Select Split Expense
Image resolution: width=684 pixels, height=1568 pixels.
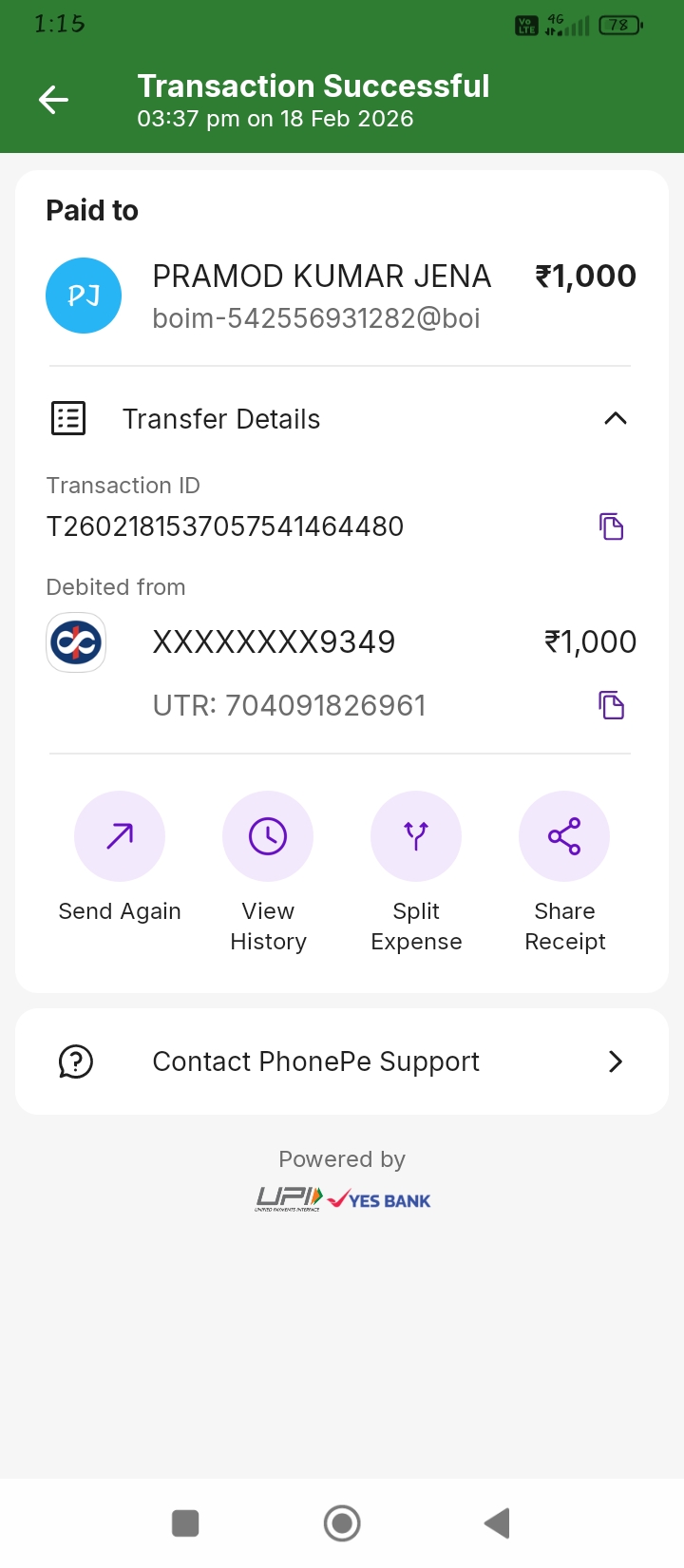416,837
